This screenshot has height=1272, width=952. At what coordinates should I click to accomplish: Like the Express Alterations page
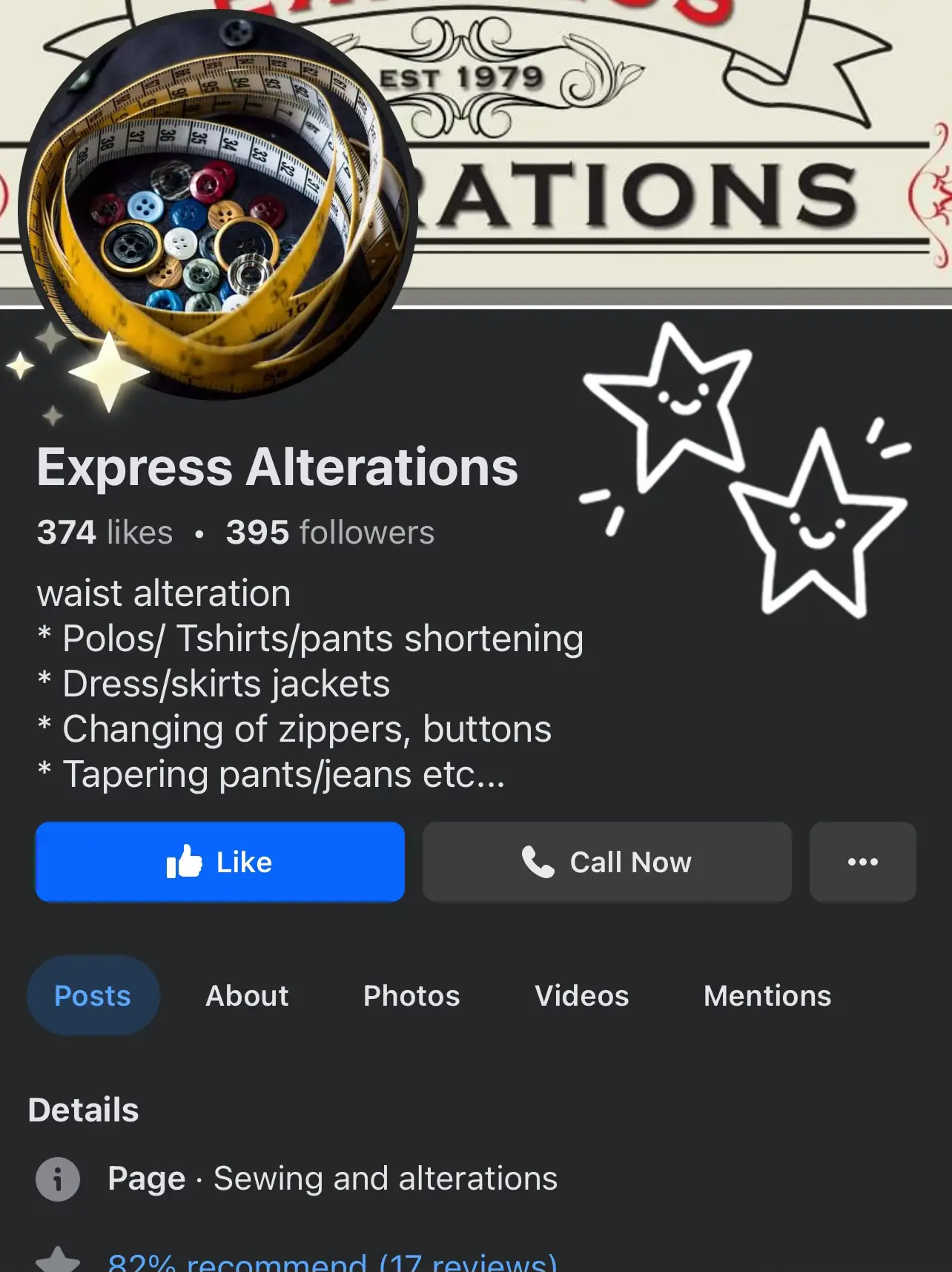pyautogui.click(x=219, y=862)
